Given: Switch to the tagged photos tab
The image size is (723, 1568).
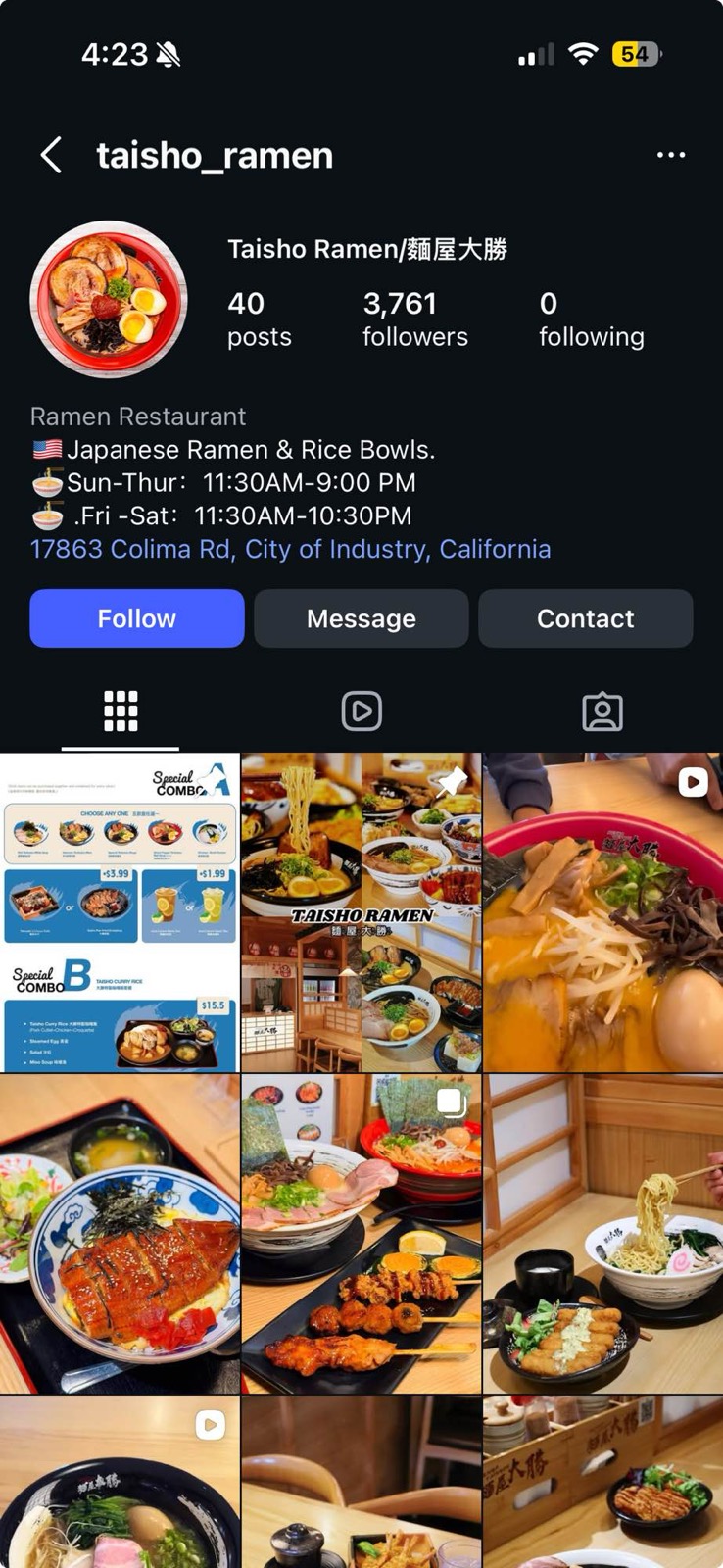Looking at the screenshot, I should pyautogui.click(x=602, y=711).
